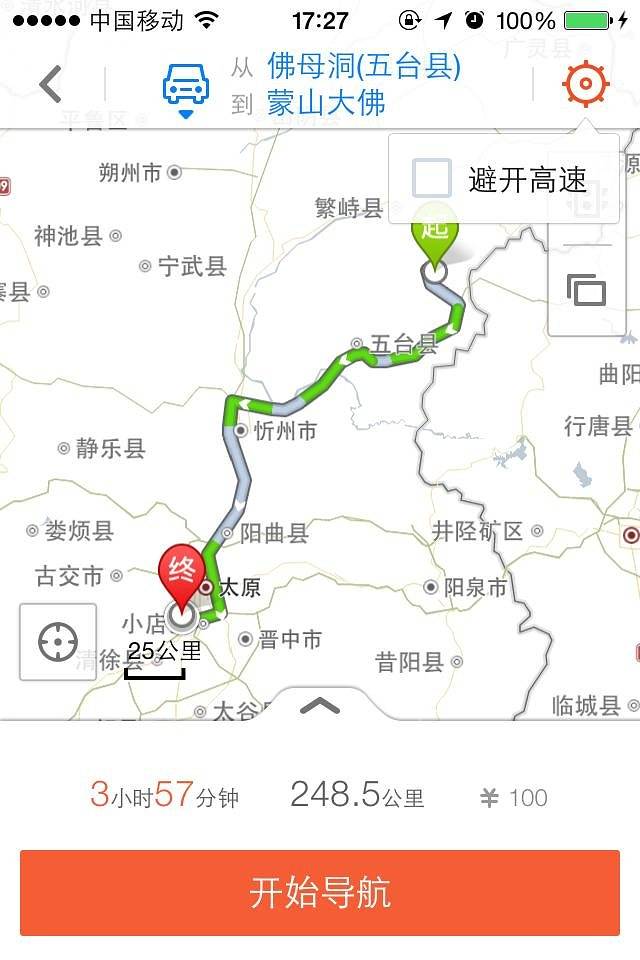Center the map on my location
The image size is (640, 960).
tap(58, 642)
